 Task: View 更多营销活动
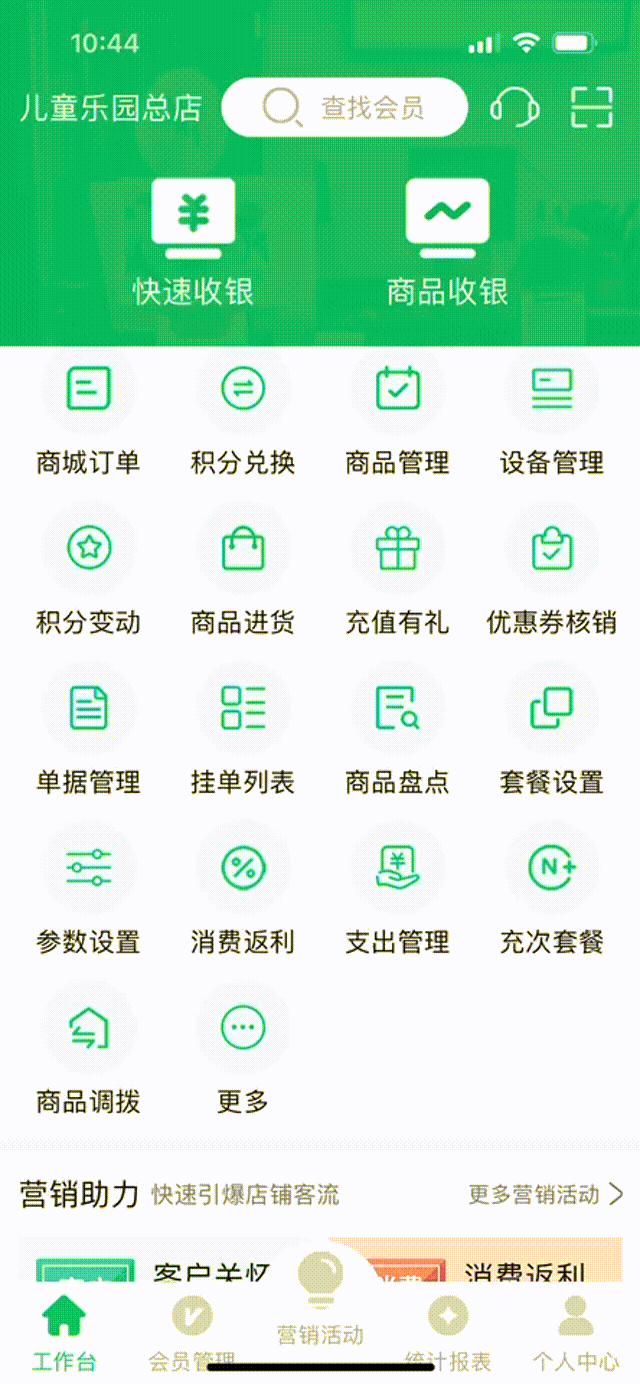[x=546, y=1194]
